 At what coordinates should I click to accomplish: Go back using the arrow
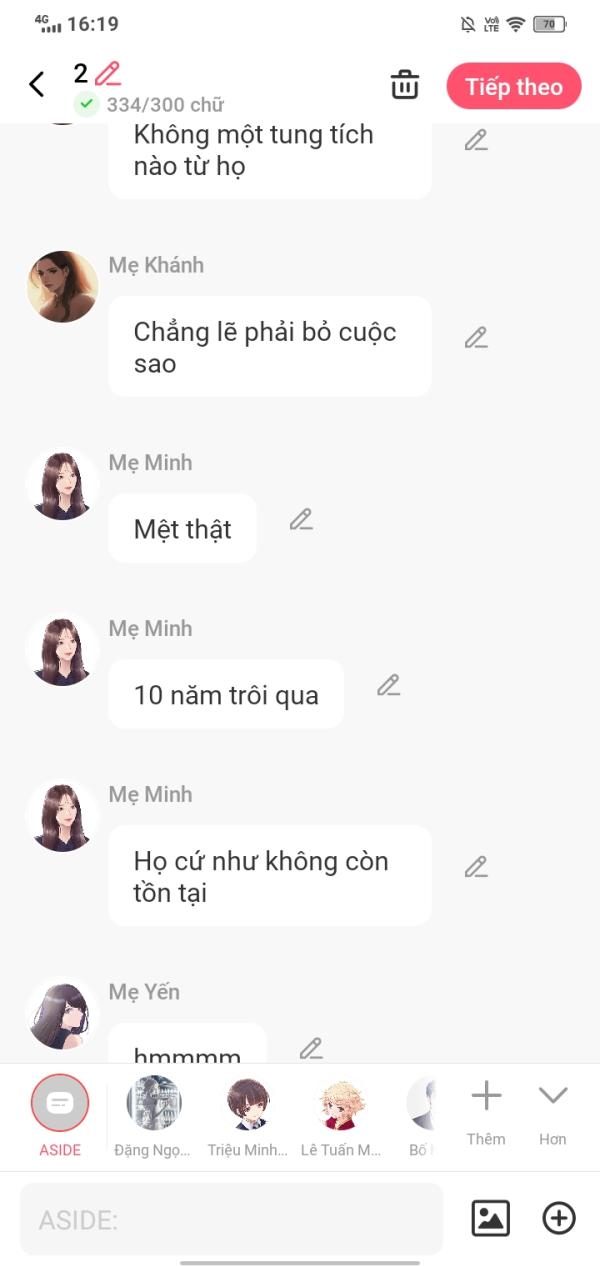[x=37, y=85]
